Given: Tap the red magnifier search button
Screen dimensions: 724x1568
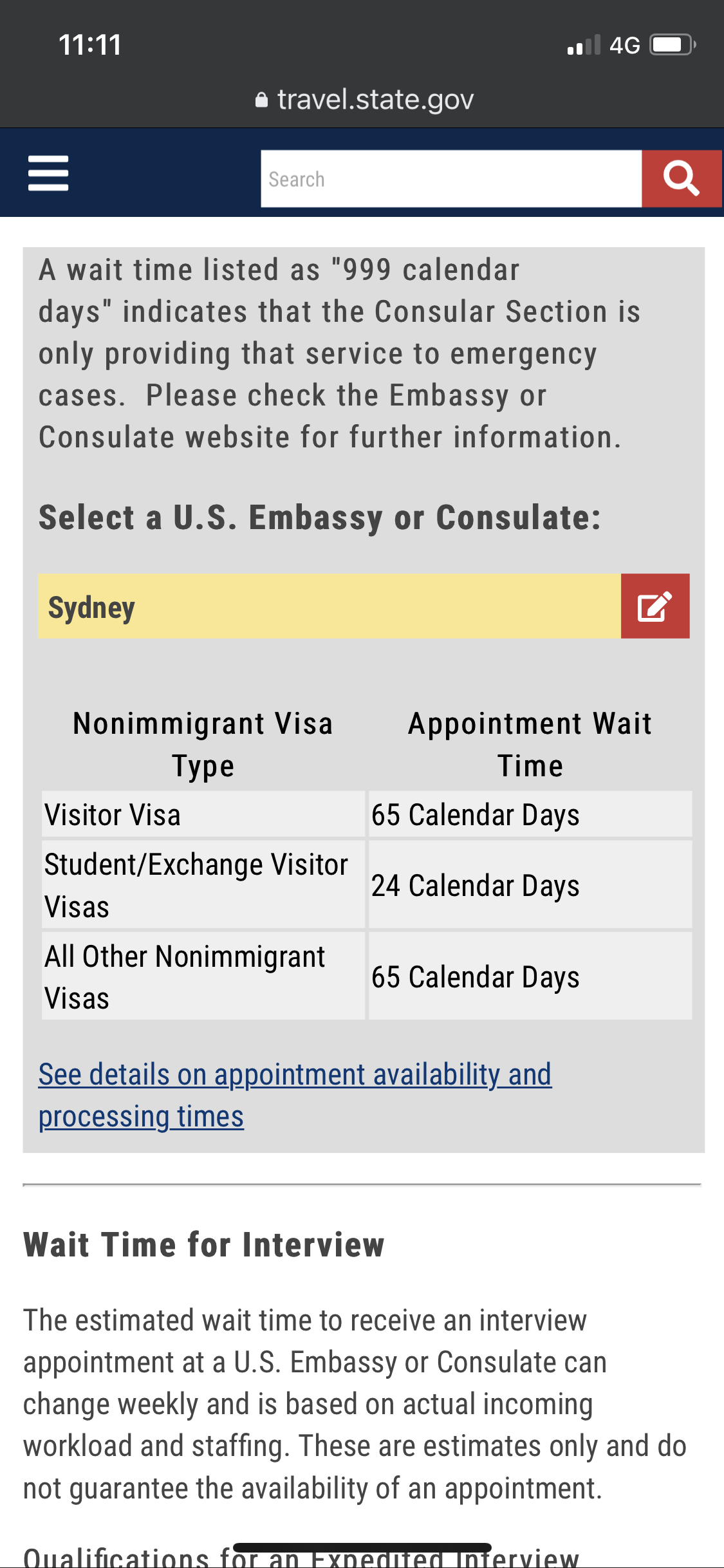Looking at the screenshot, I should tap(682, 179).
